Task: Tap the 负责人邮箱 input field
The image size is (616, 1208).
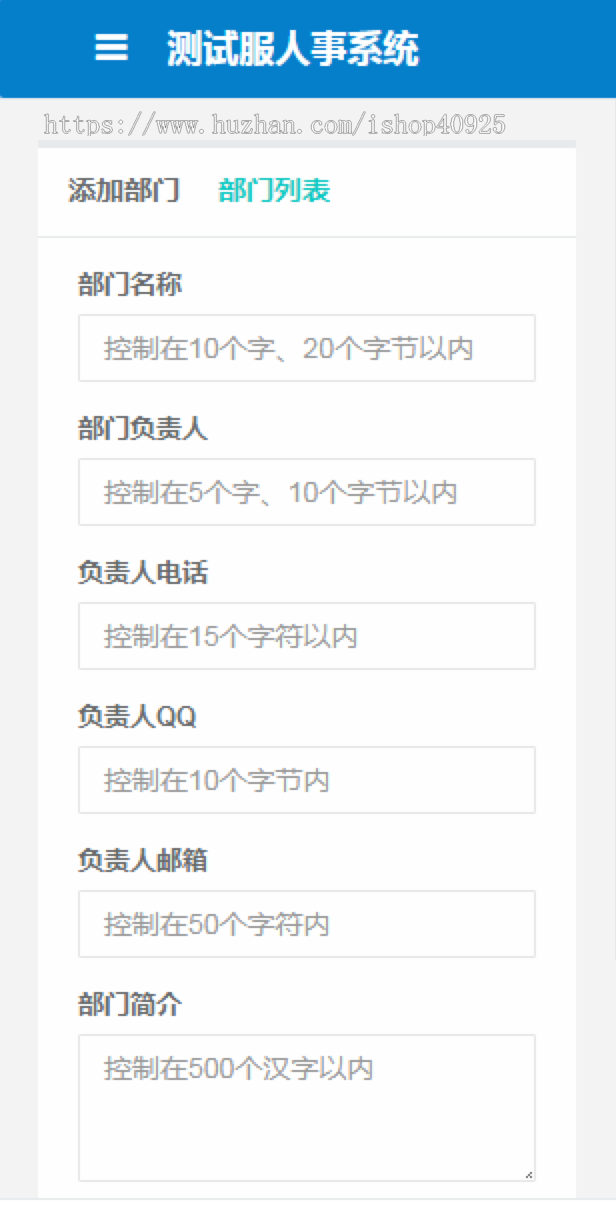Action: pos(306,924)
